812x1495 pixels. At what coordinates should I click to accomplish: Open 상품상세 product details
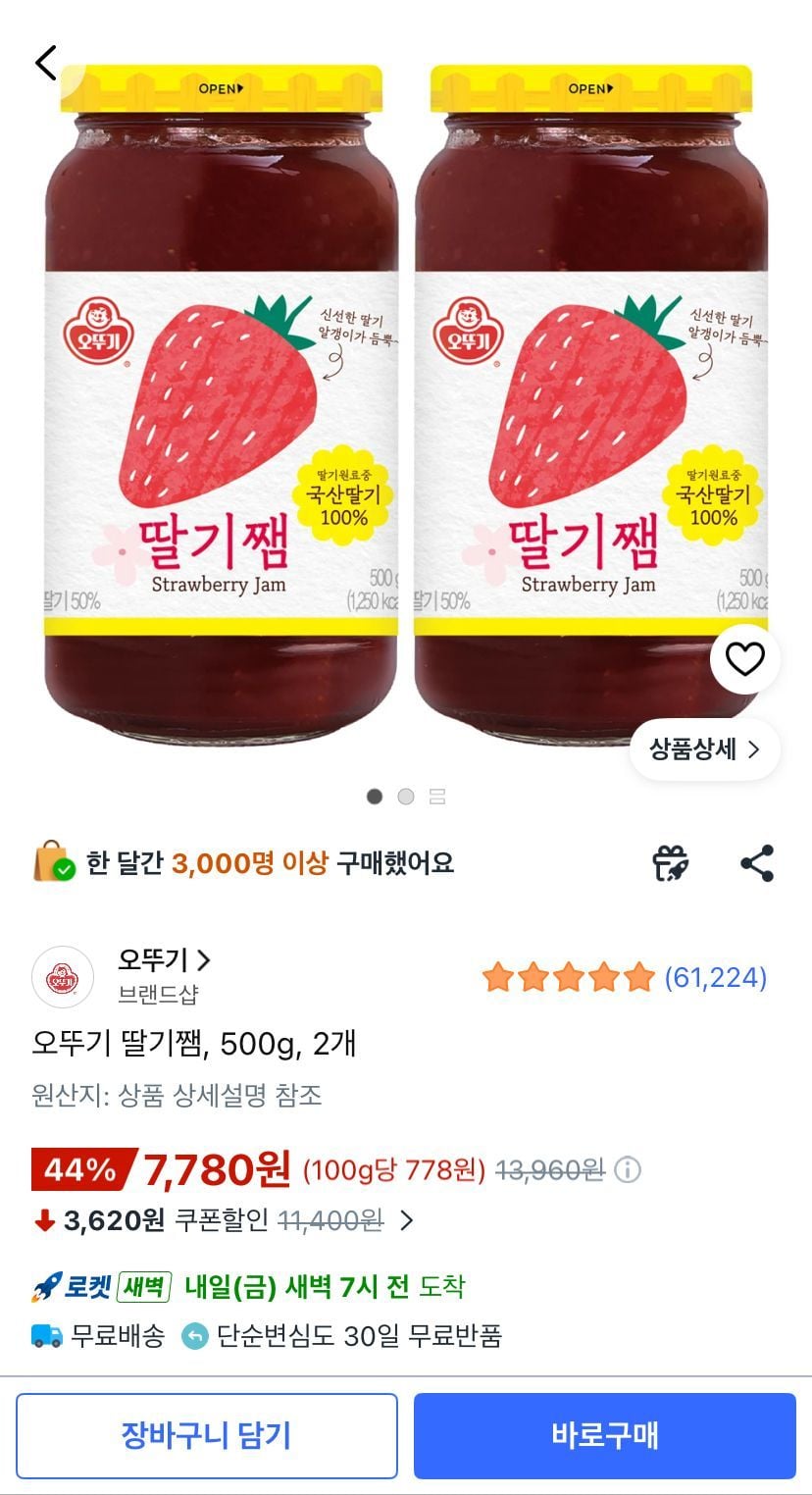point(704,750)
